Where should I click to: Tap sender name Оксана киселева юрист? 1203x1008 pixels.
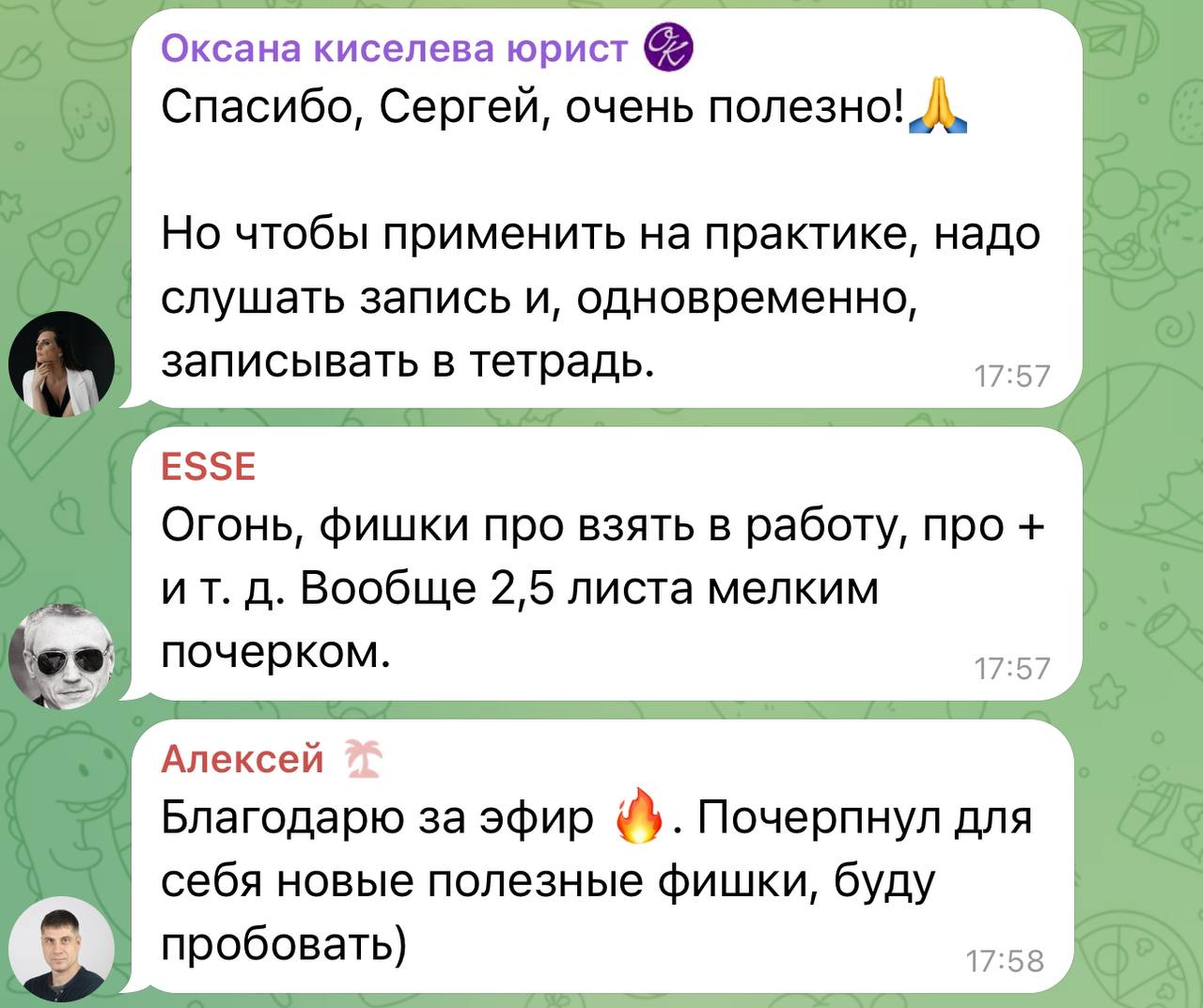394,48
